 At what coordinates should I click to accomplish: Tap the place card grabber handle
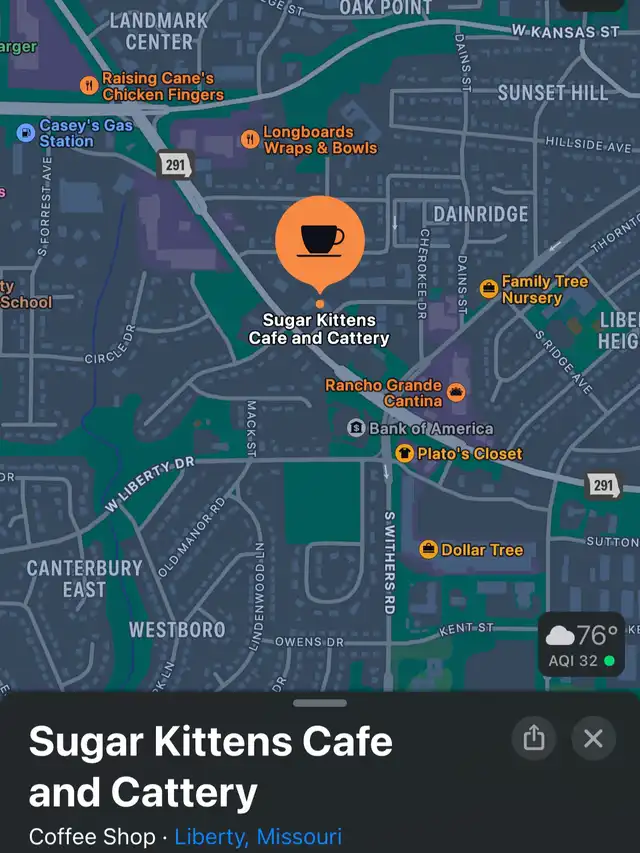pos(320,703)
